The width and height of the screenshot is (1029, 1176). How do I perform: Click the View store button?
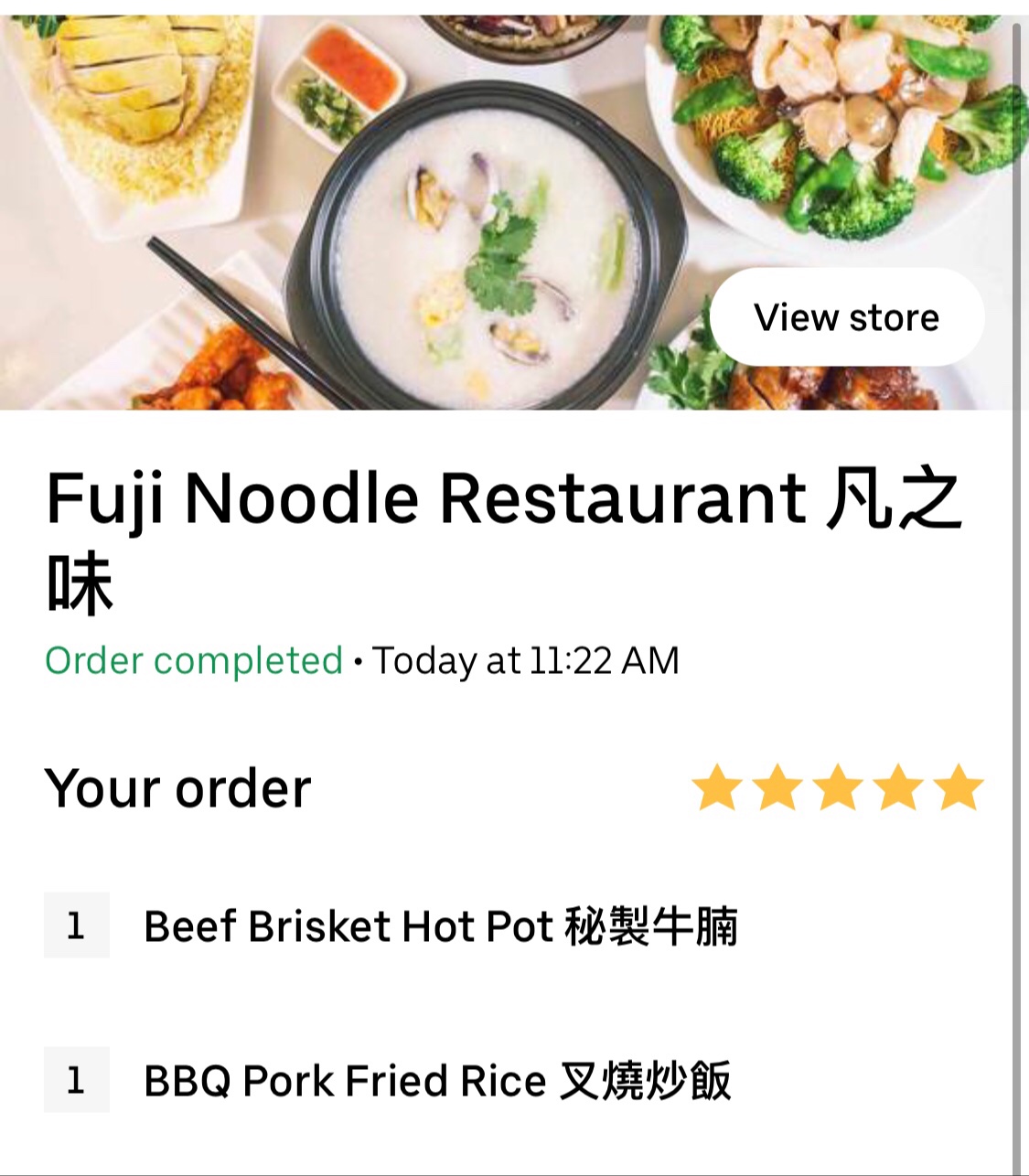pyautogui.click(x=846, y=316)
